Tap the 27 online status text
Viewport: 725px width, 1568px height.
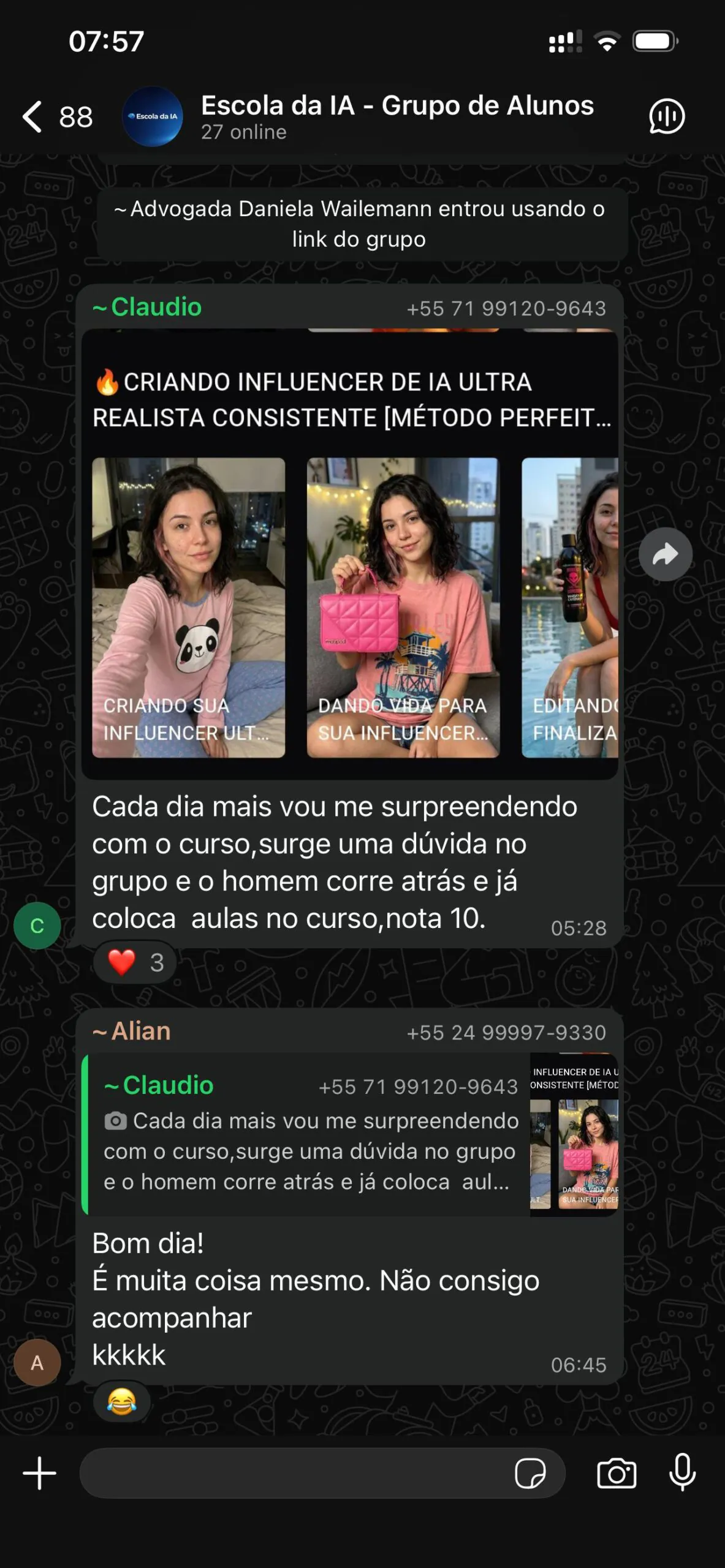point(244,132)
